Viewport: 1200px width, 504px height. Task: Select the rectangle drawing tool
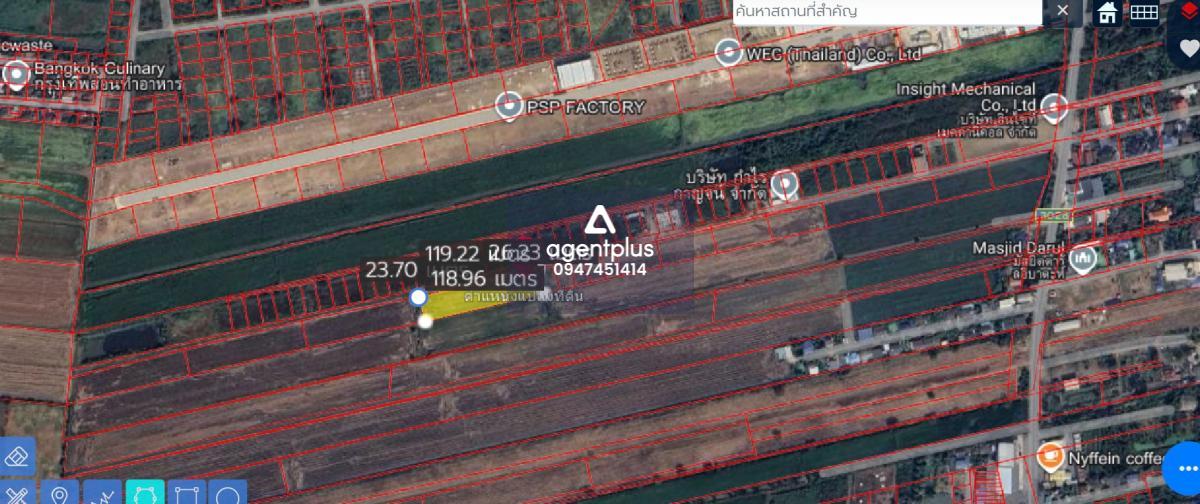(x=186, y=495)
